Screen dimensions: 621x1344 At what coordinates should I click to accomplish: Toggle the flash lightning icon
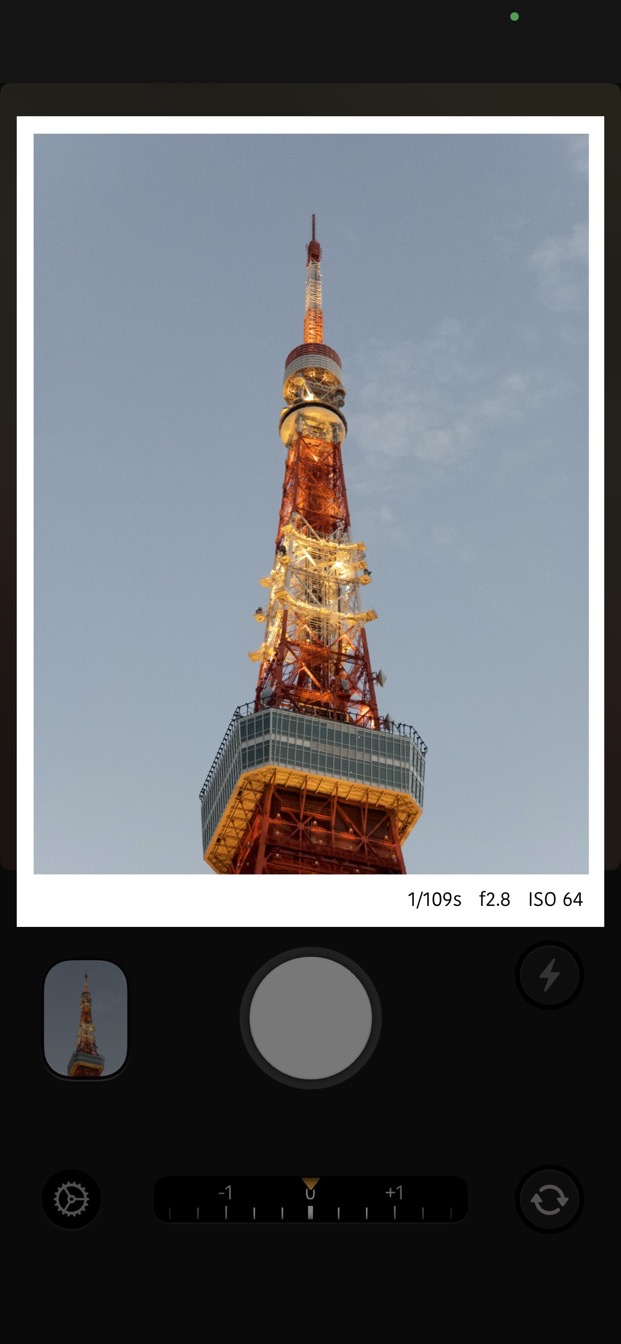tap(549, 975)
